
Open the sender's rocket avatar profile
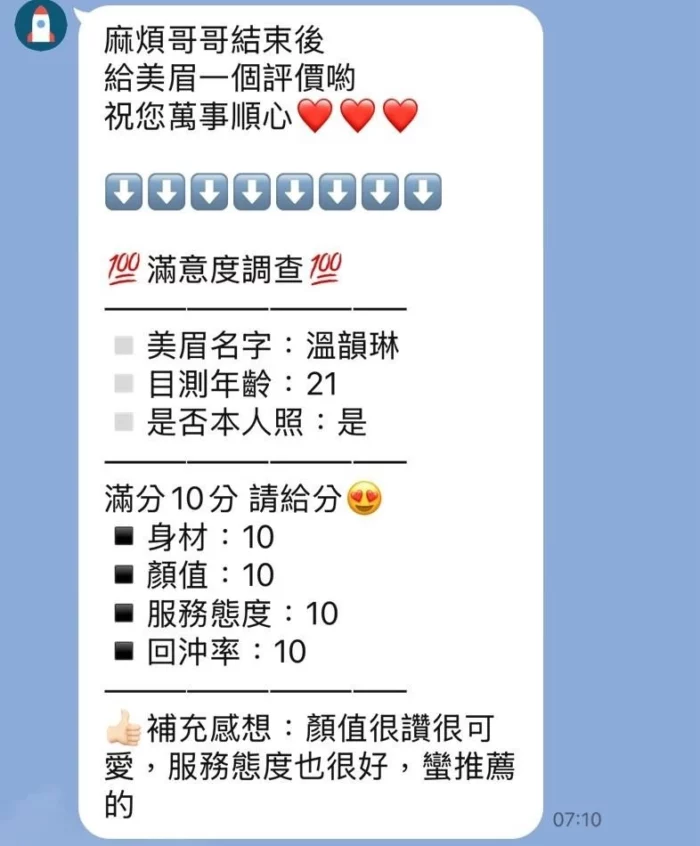tap(40, 23)
